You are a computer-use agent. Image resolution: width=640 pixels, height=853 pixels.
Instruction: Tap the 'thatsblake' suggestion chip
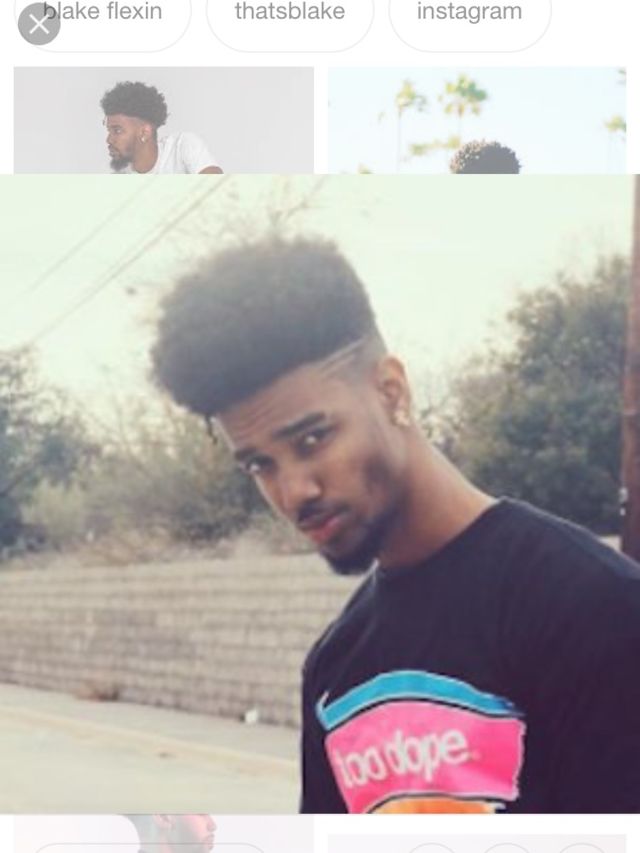coord(290,22)
